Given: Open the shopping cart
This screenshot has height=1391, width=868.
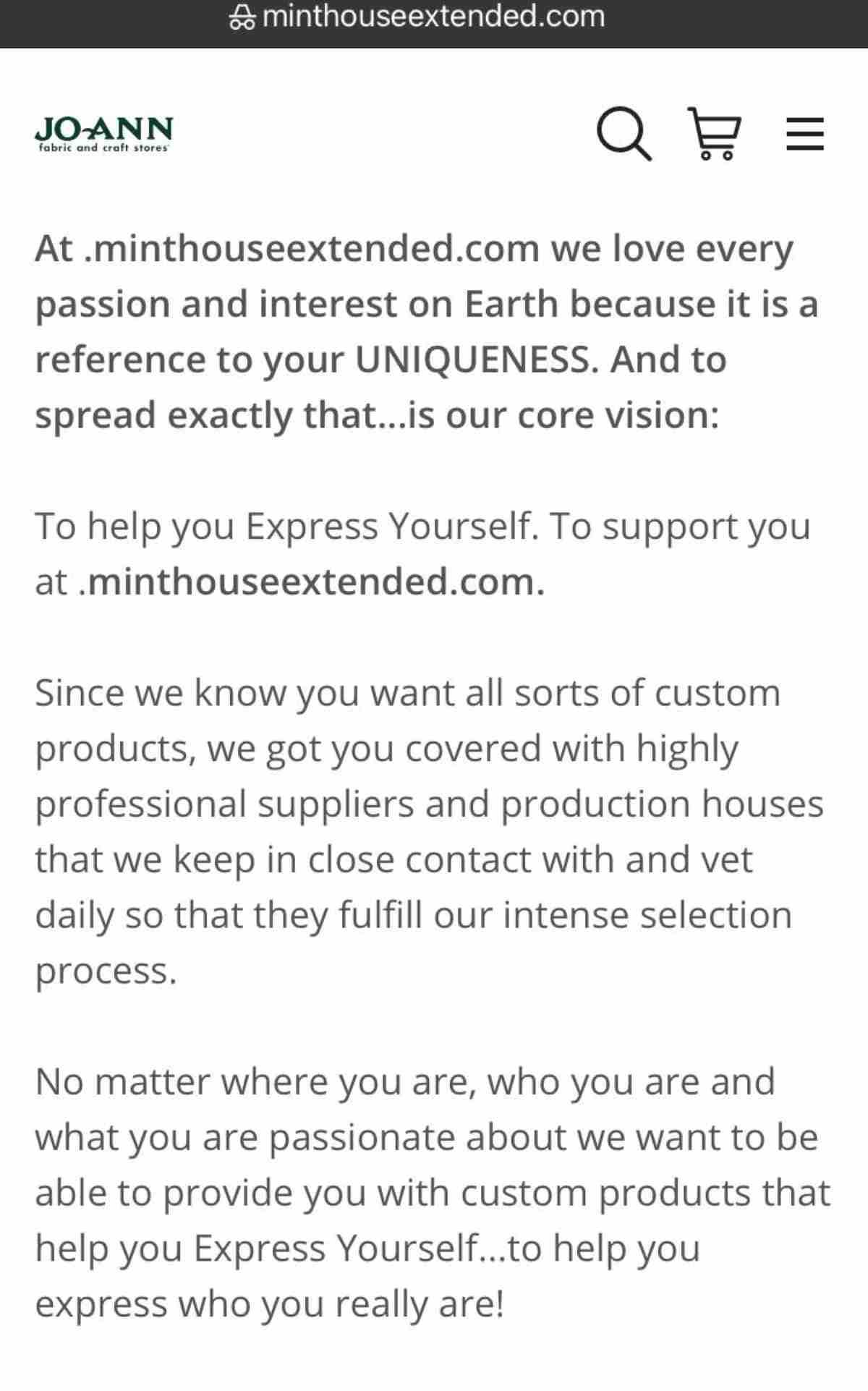Looking at the screenshot, I should [x=714, y=134].
